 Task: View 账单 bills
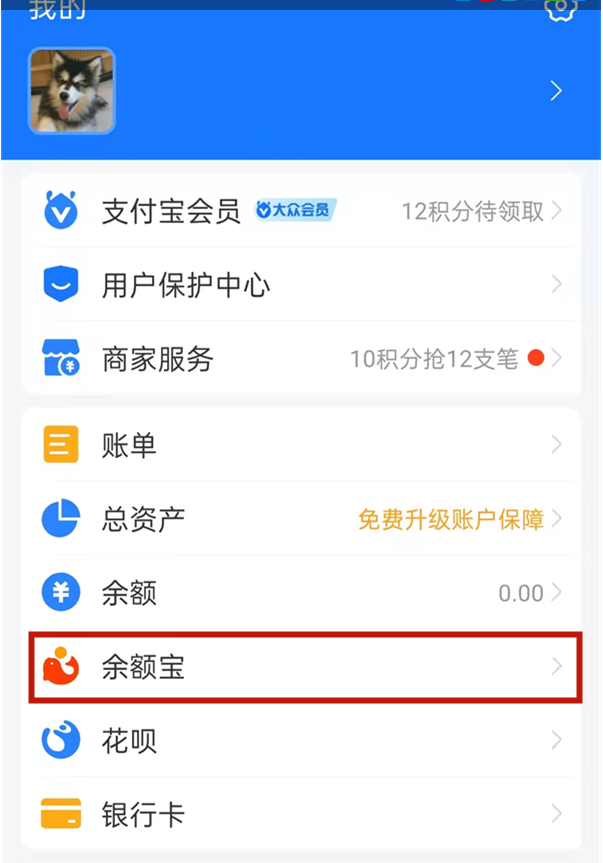click(x=300, y=445)
